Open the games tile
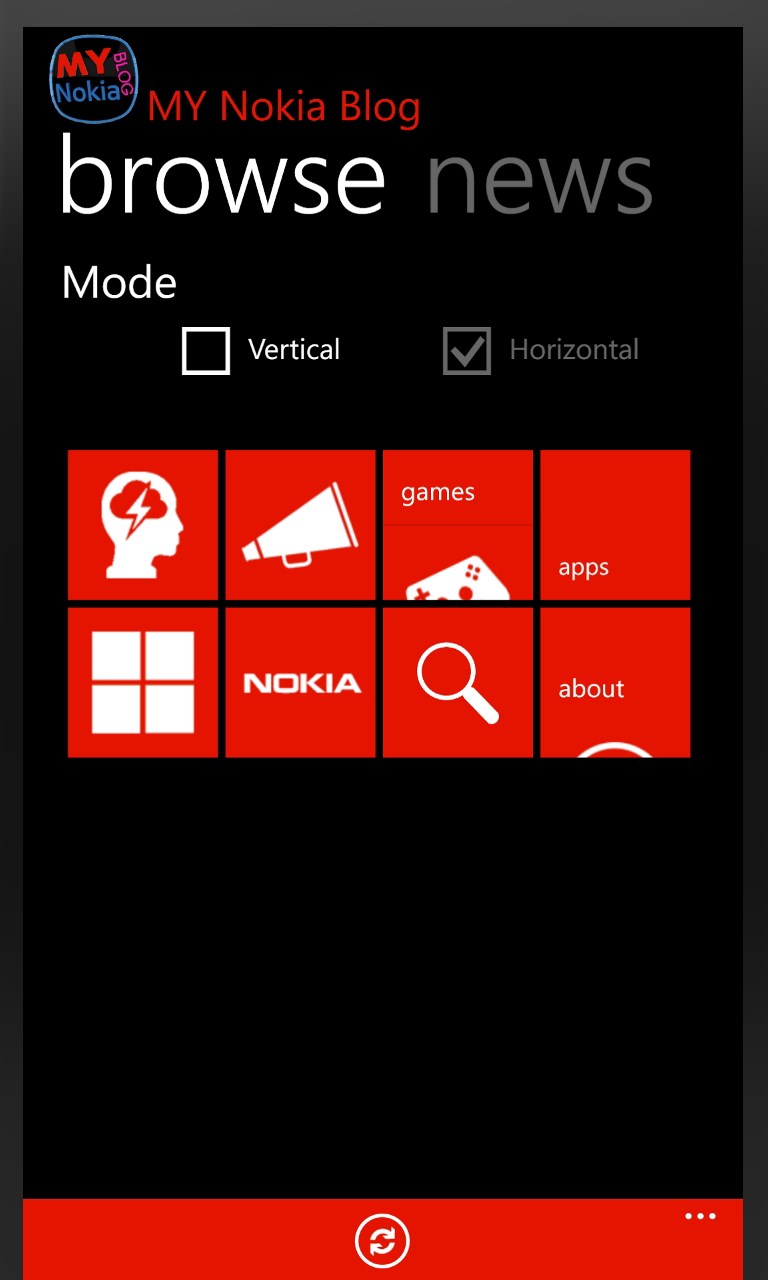The image size is (768, 1280). 458,525
